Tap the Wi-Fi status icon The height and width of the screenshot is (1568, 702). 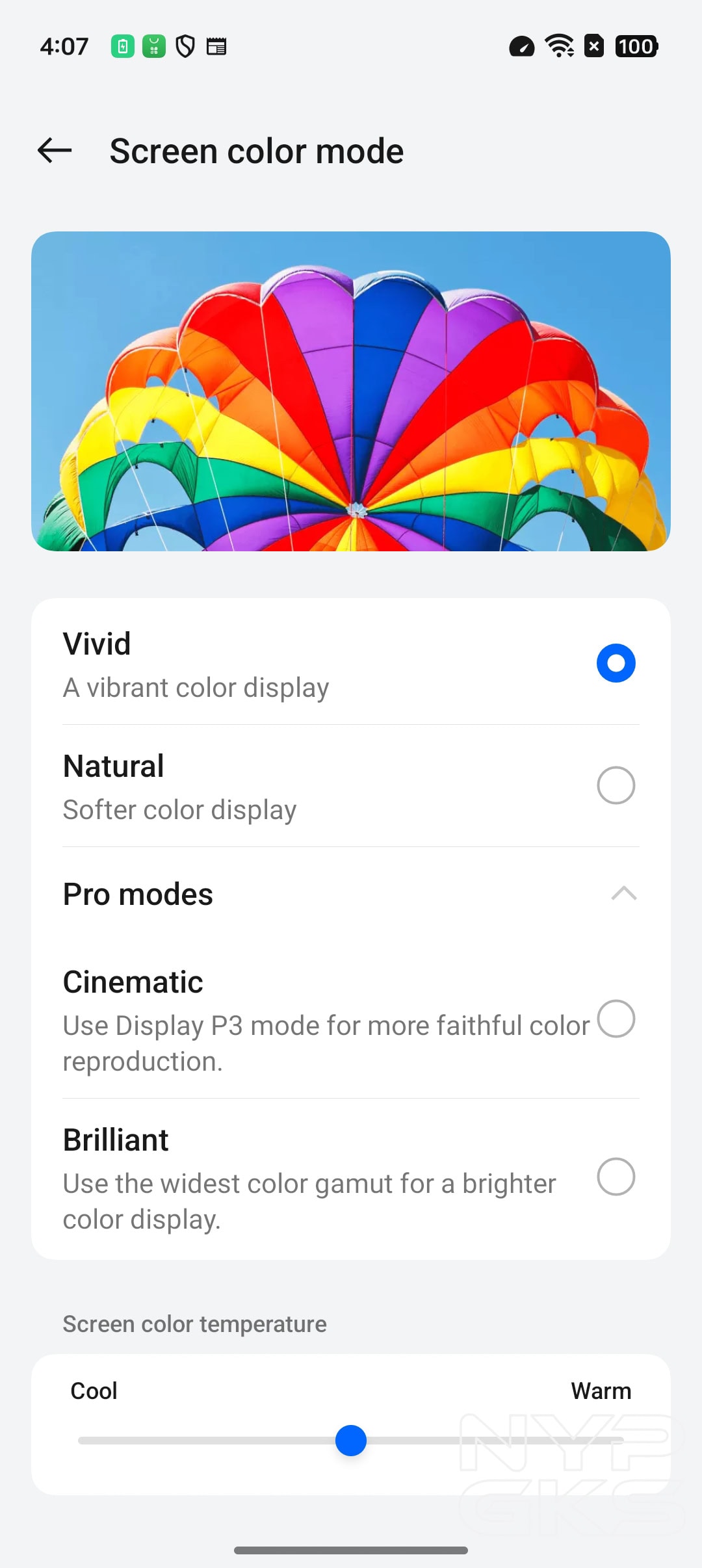click(x=558, y=46)
